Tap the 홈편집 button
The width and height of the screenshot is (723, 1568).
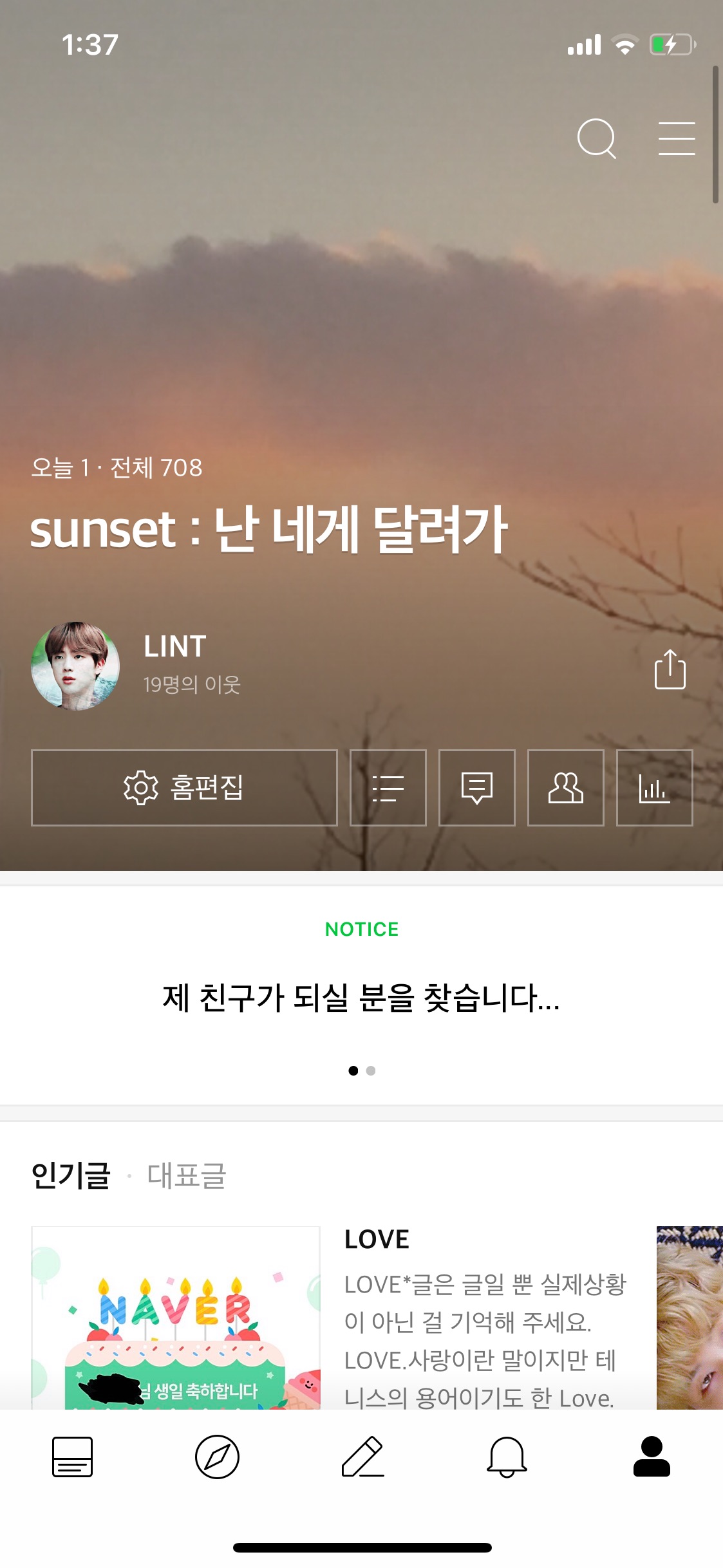(x=184, y=787)
